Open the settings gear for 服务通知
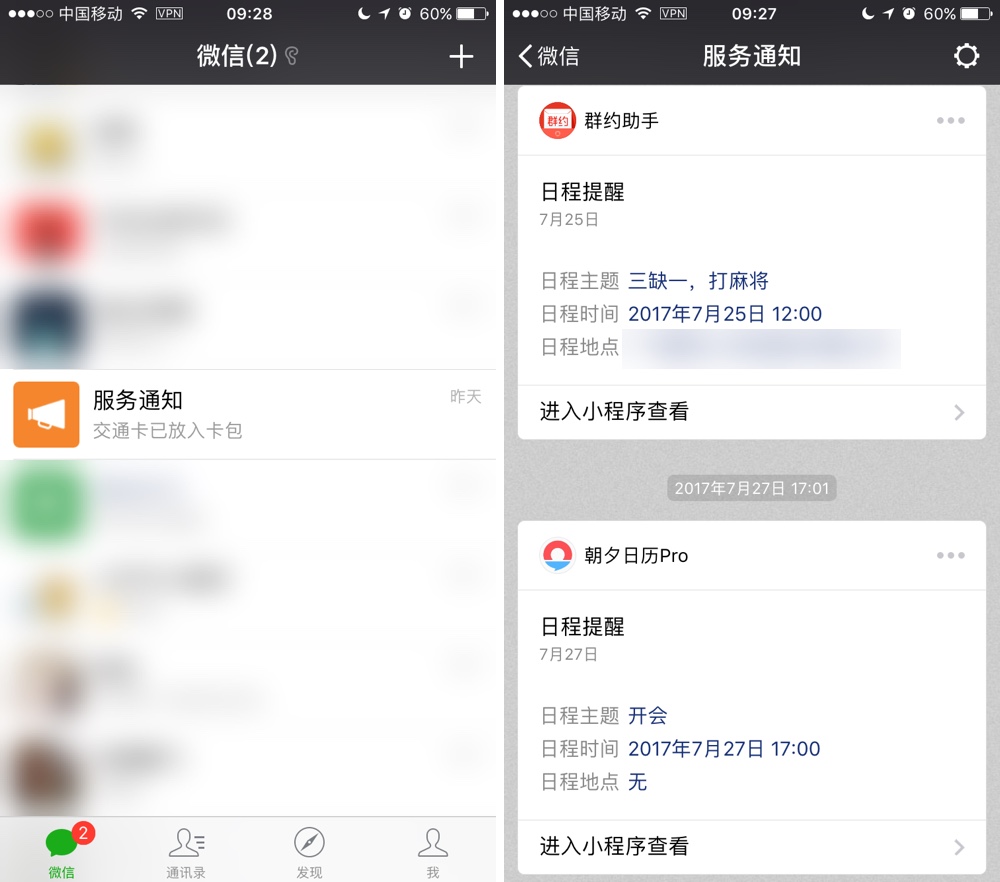Viewport: 1000px width, 882px height. (966, 56)
